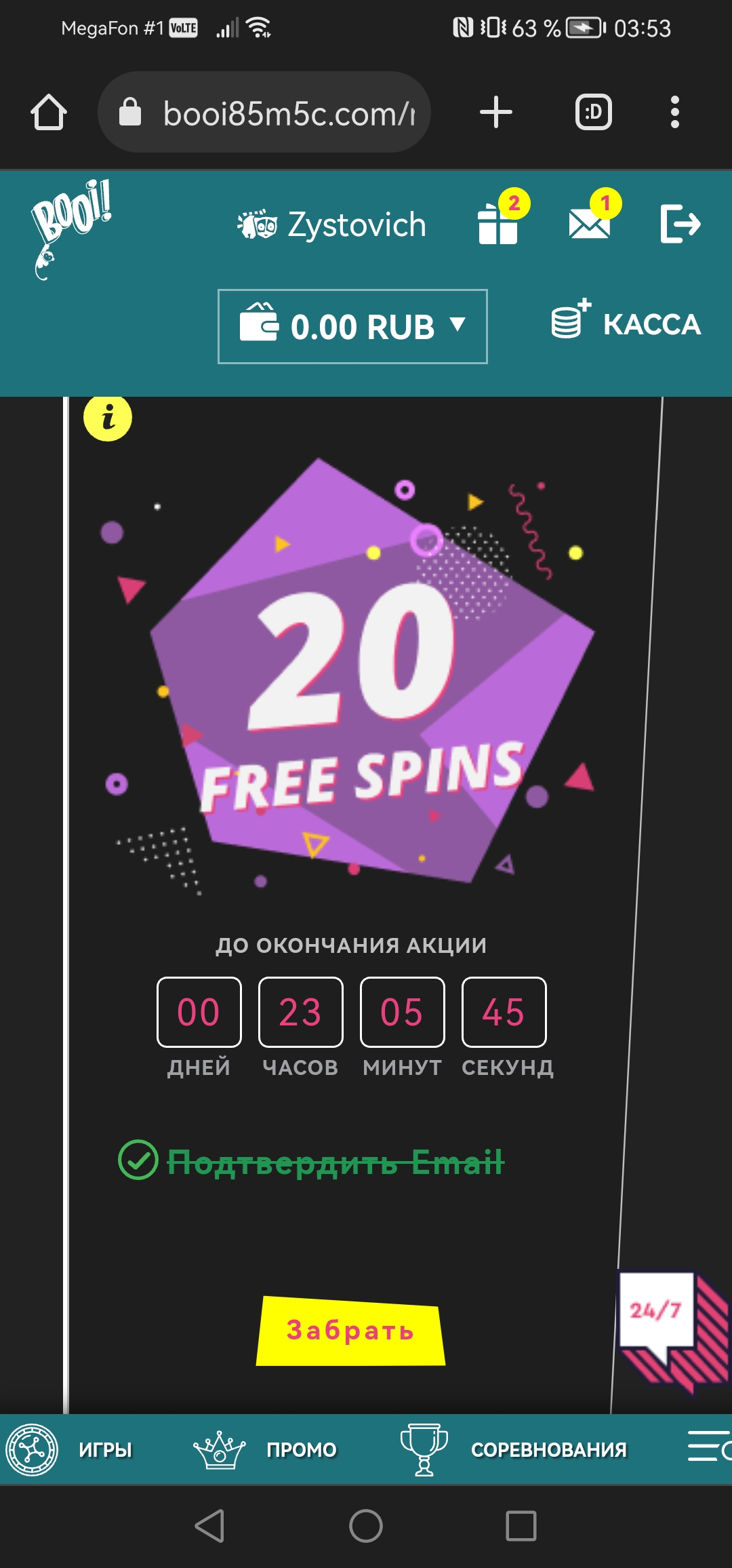732x1568 pixels.
Task: Open the browser overflow menu
Action: [674, 112]
